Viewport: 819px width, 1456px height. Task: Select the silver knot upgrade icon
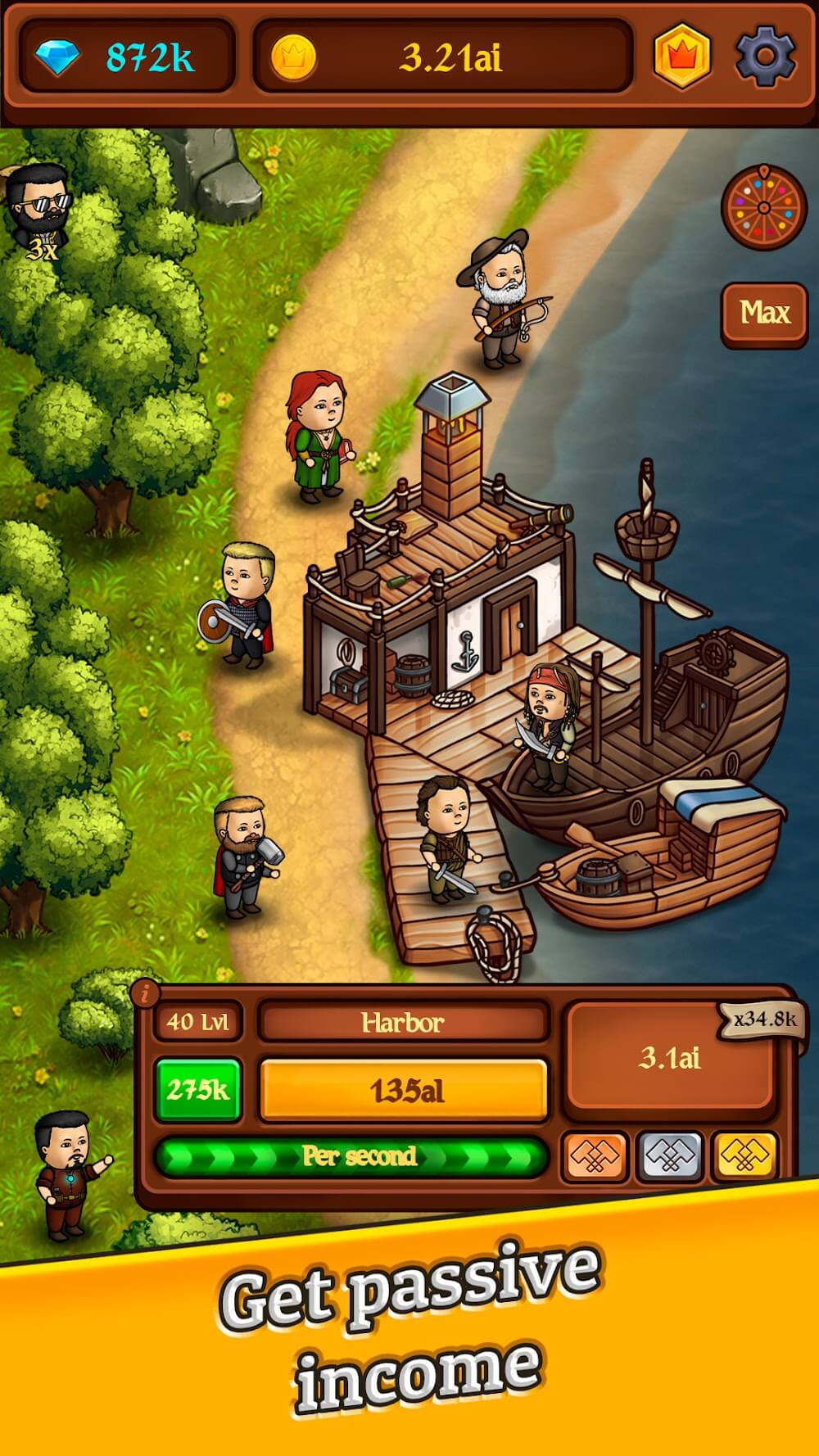coord(670,1156)
